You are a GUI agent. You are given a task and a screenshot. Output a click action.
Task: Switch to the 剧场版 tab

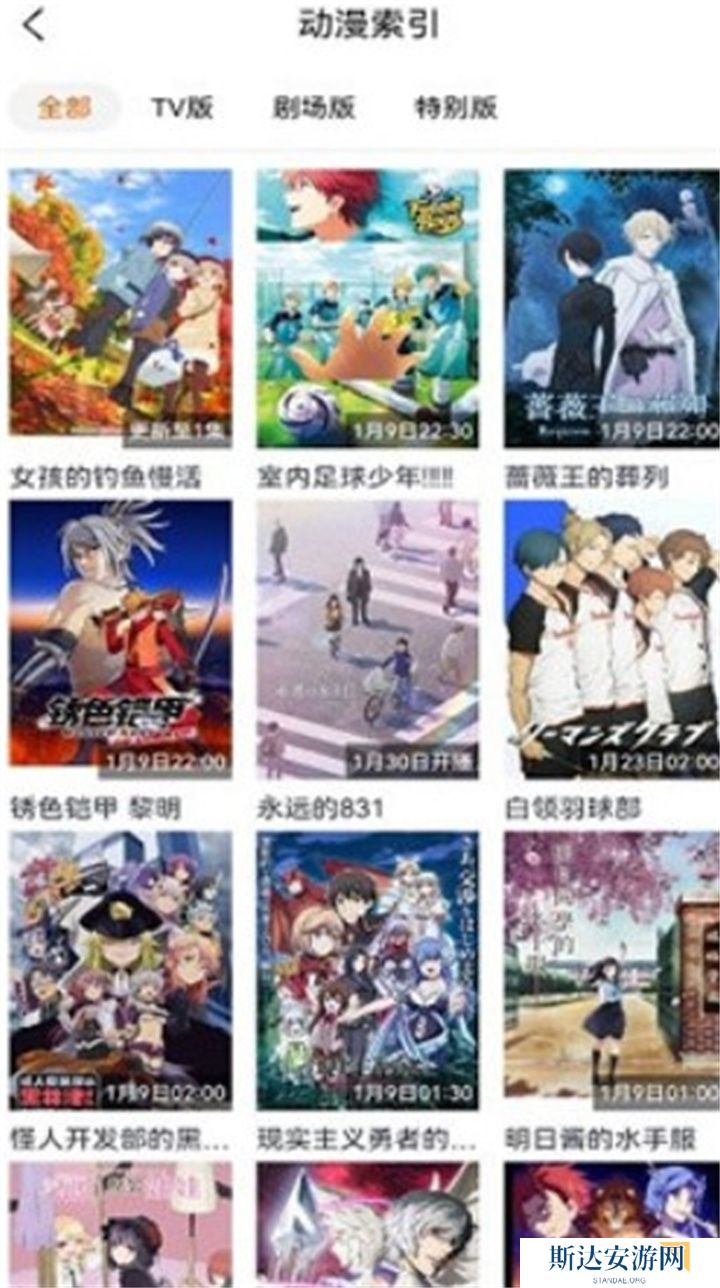click(x=314, y=108)
